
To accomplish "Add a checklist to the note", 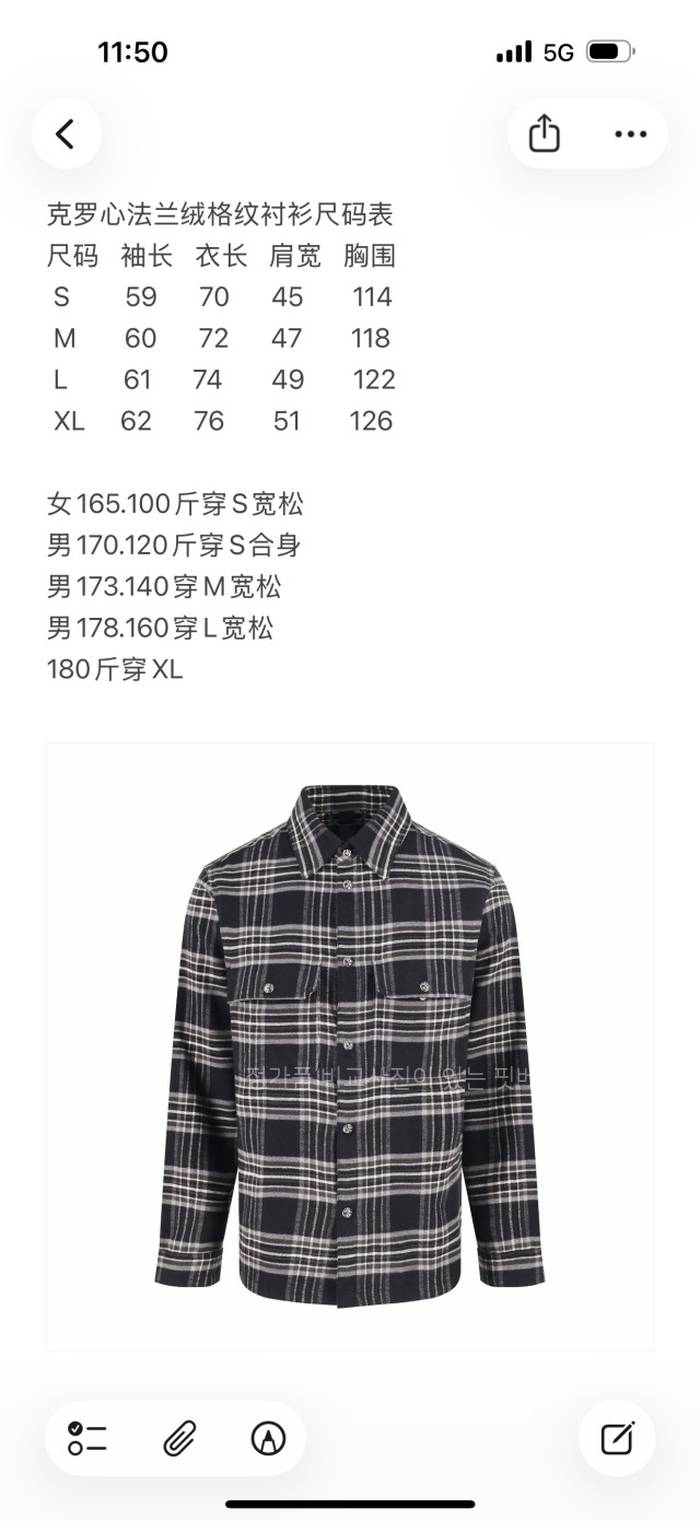I will click(88, 1438).
